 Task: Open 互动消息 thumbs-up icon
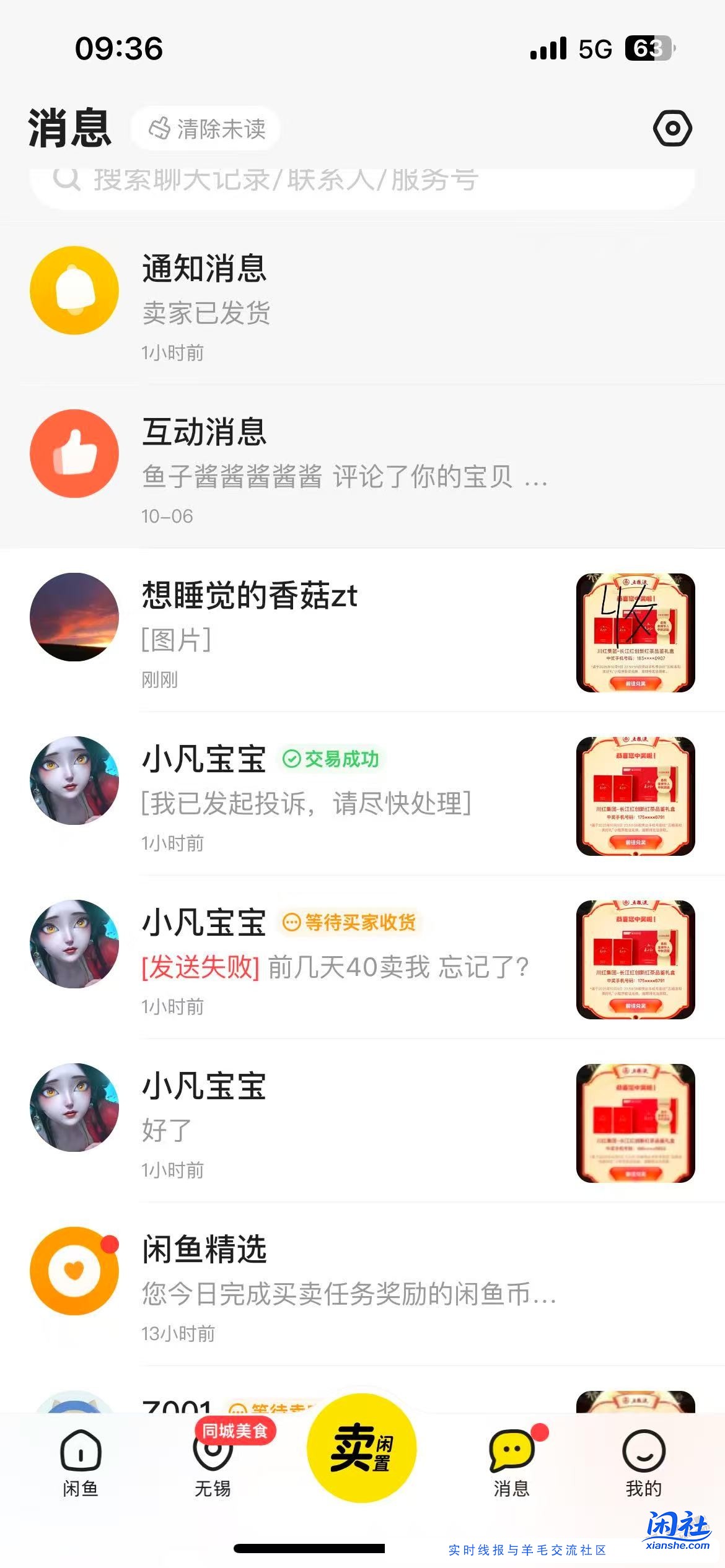(74, 453)
